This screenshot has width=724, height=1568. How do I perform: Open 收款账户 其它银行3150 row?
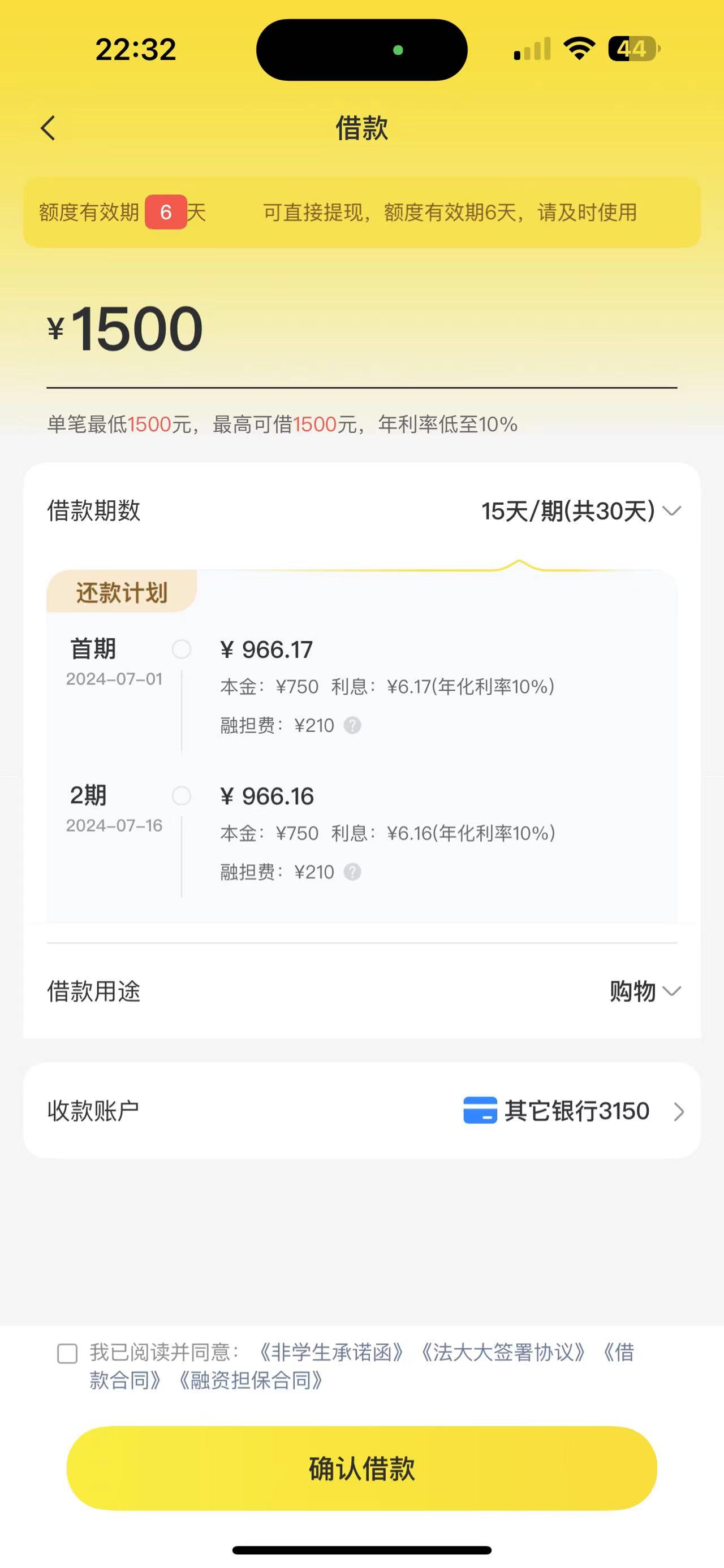pos(361,1111)
